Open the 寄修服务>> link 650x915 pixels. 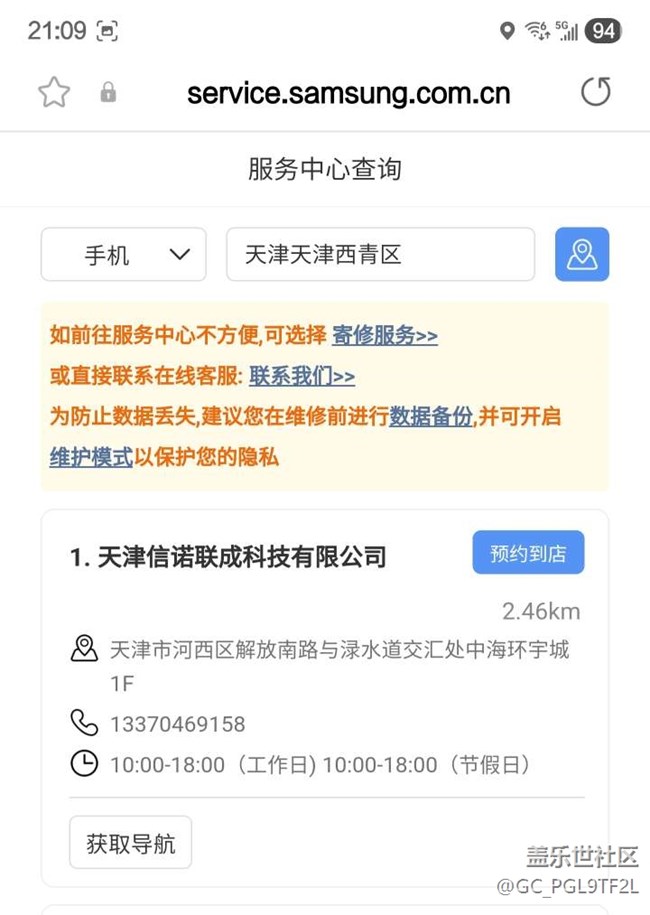[385, 336]
